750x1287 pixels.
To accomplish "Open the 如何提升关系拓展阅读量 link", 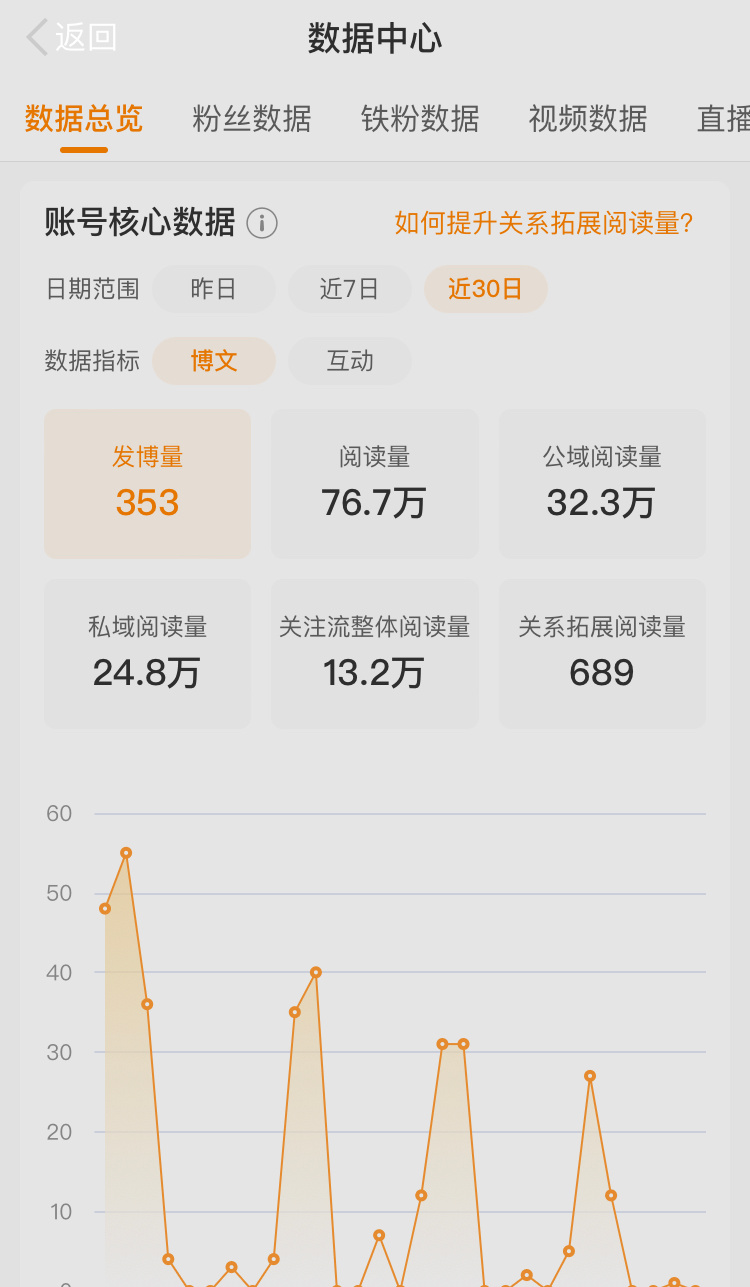I will pos(544,223).
